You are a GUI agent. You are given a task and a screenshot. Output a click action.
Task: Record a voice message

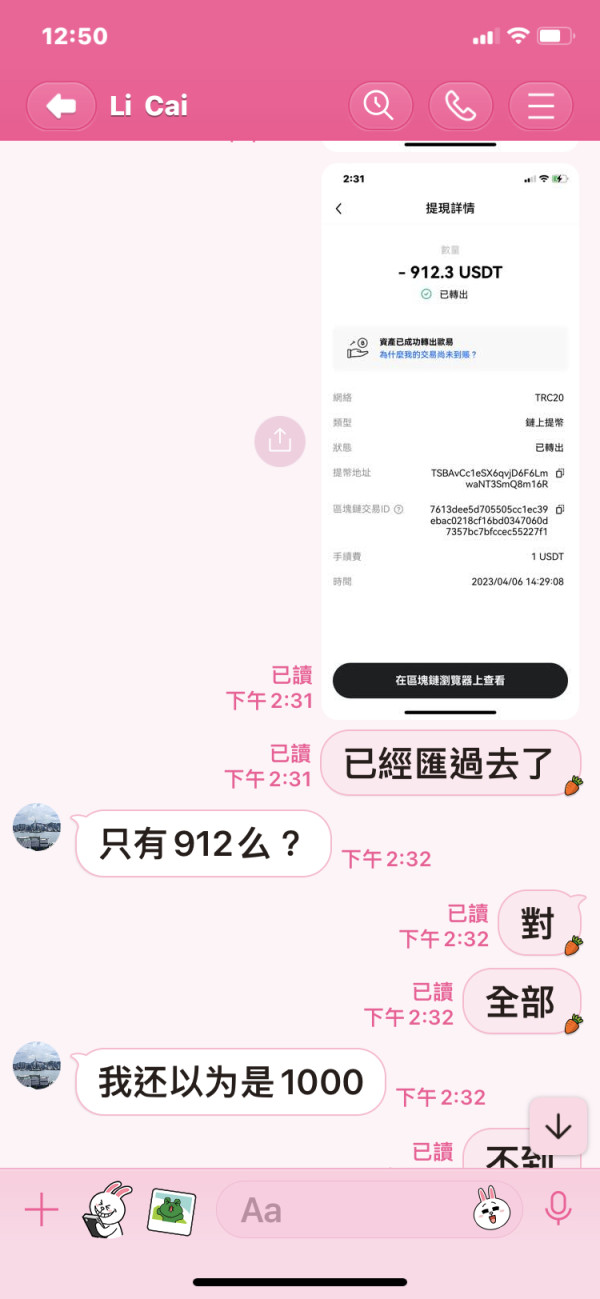click(x=558, y=1211)
